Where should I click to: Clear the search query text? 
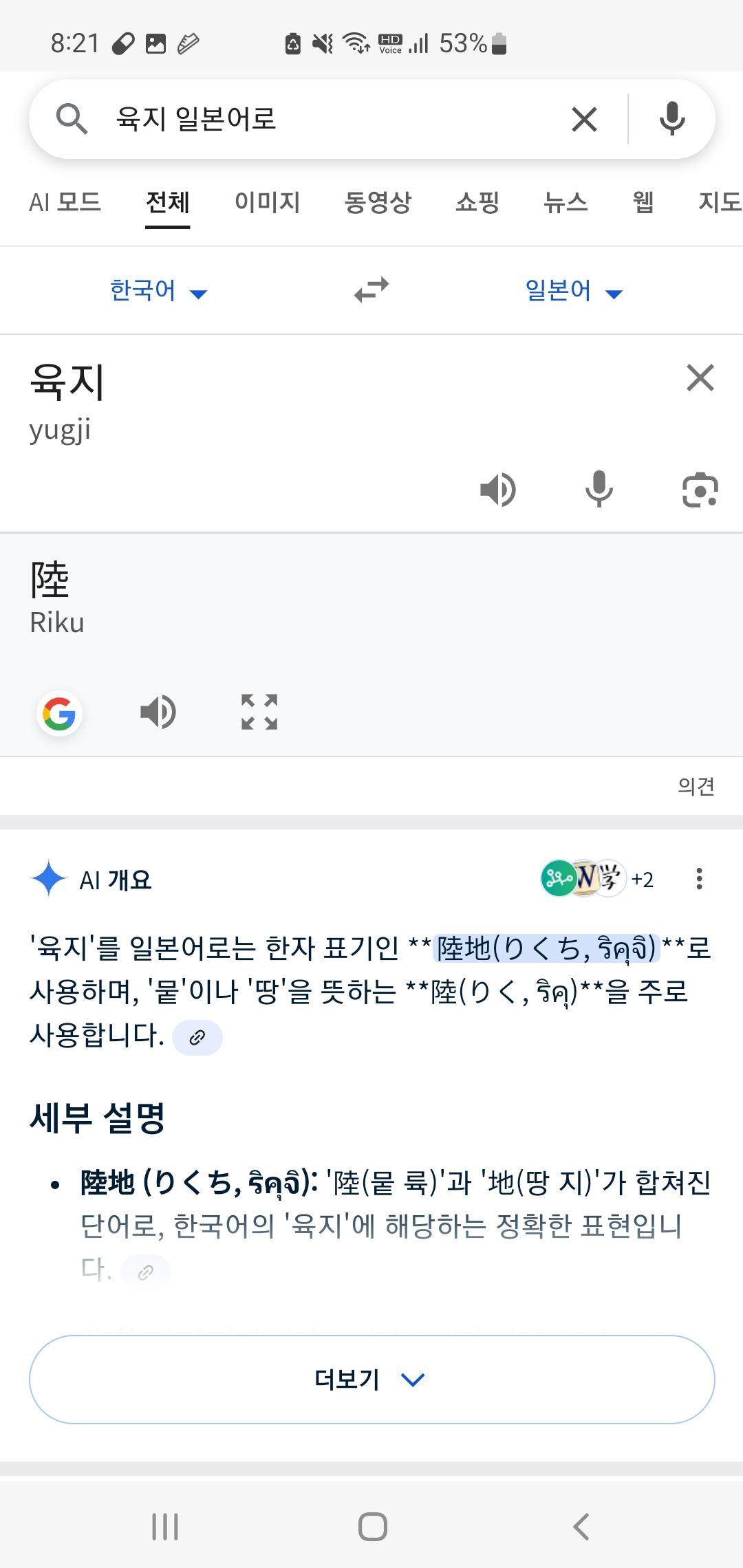pyautogui.click(x=583, y=118)
